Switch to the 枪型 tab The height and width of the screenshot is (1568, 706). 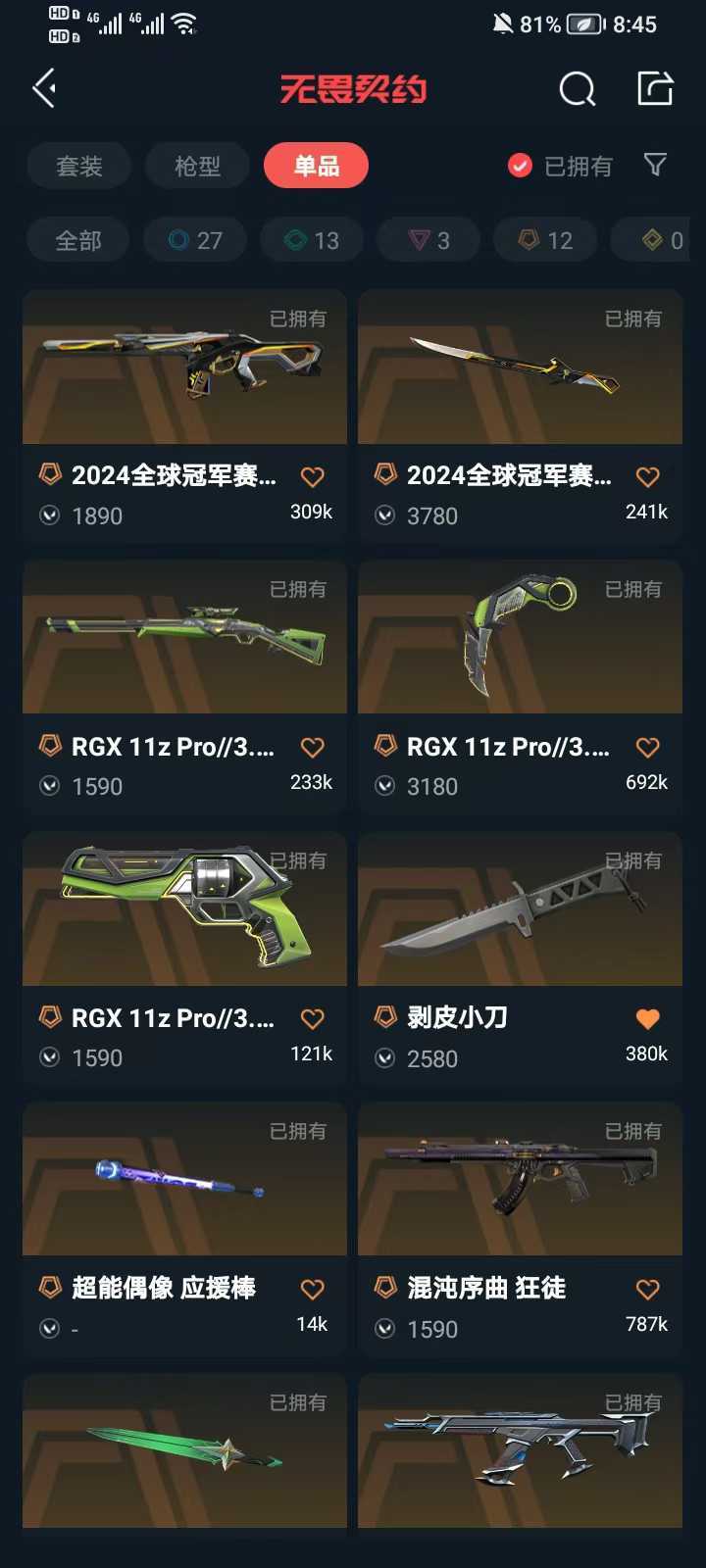pyautogui.click(x=198, y=166)
